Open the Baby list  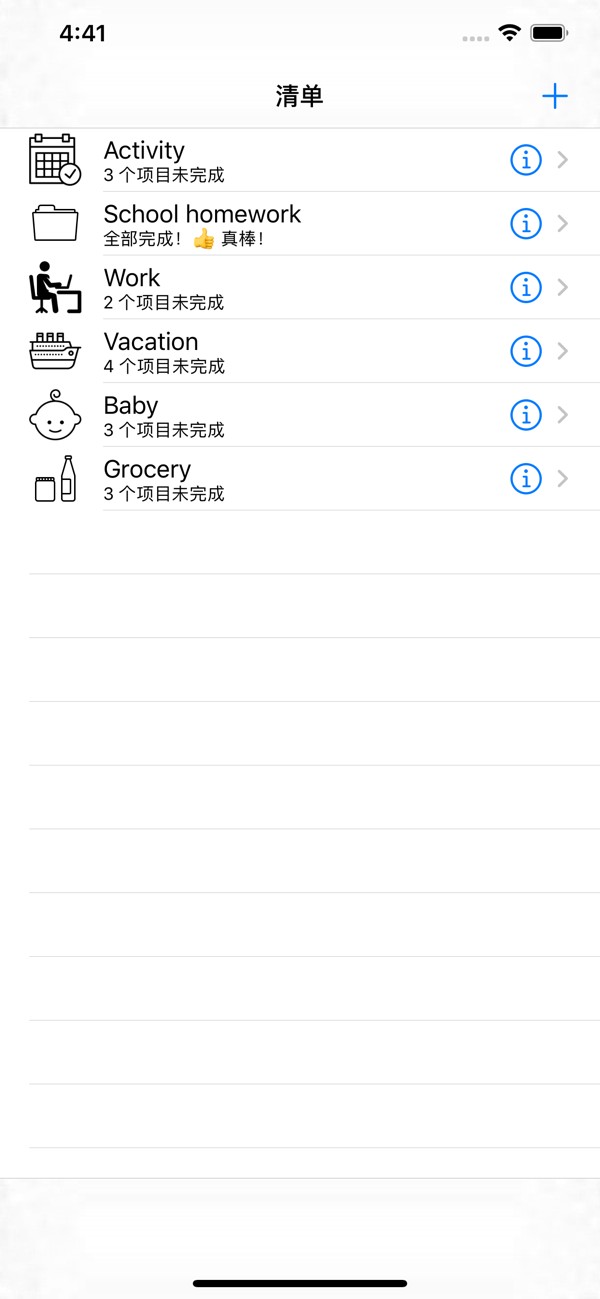[x=300, y=415]
